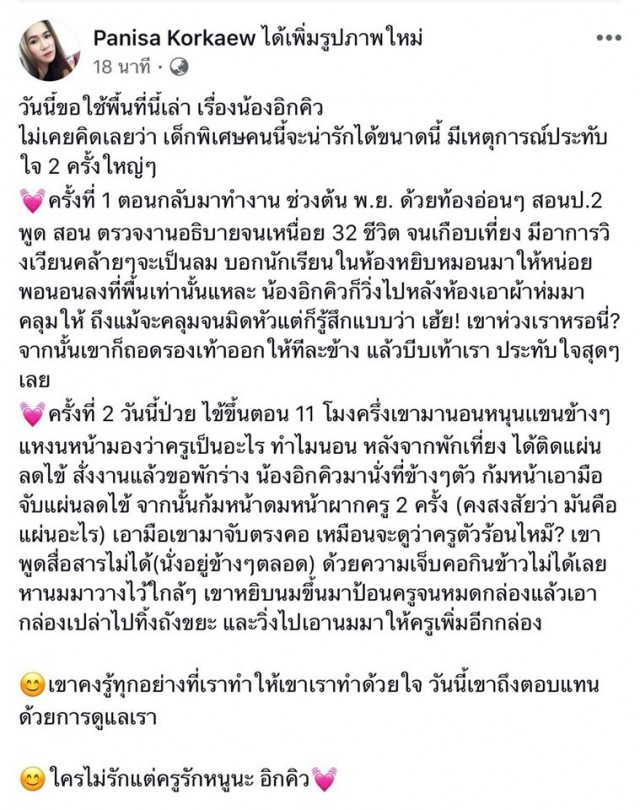Screen dimensions: 640x810
Task: Open the post's three-dot overflow menu
Action: [x=607, y=38]
